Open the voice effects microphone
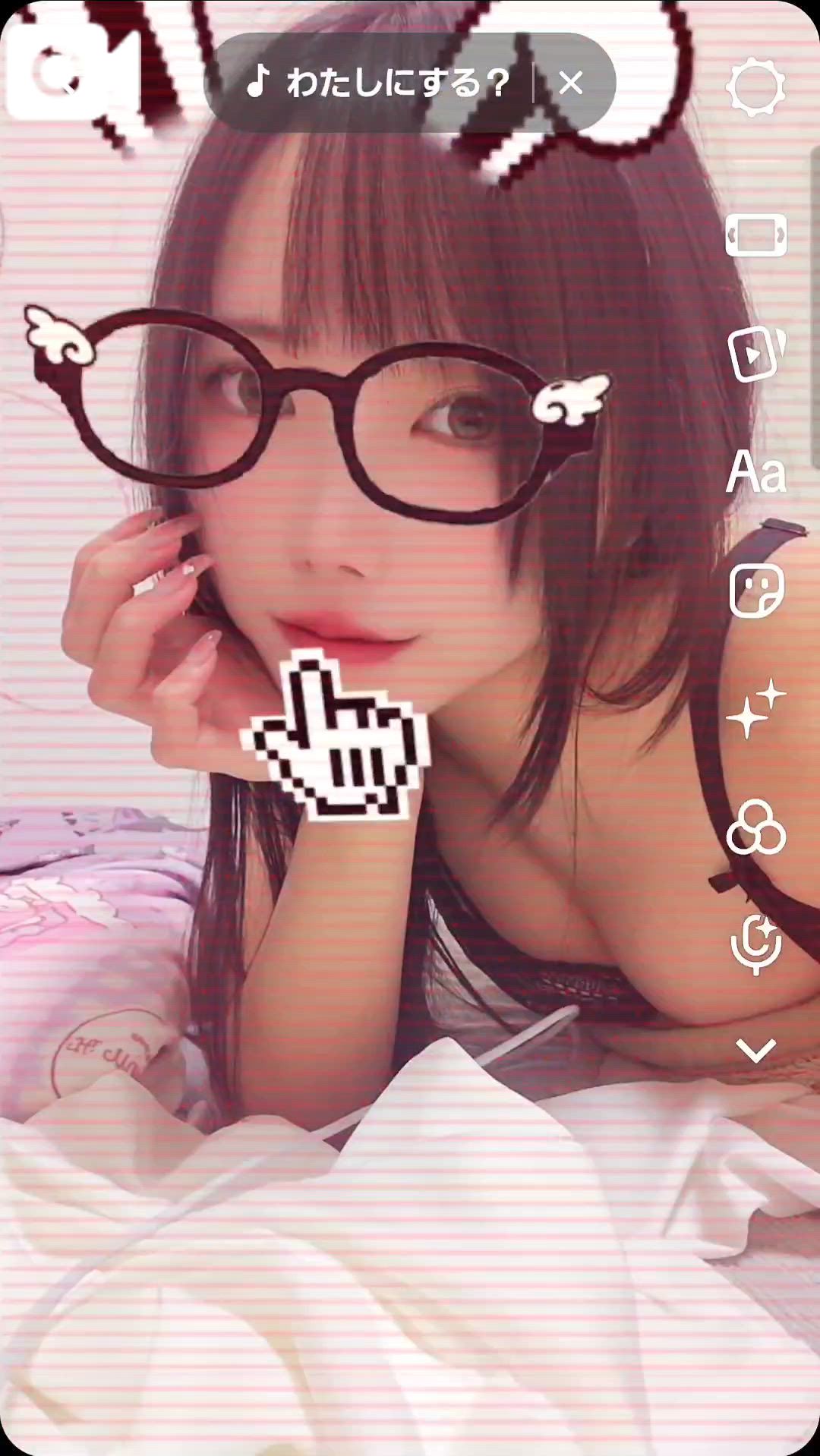 (x=755, y=944)
